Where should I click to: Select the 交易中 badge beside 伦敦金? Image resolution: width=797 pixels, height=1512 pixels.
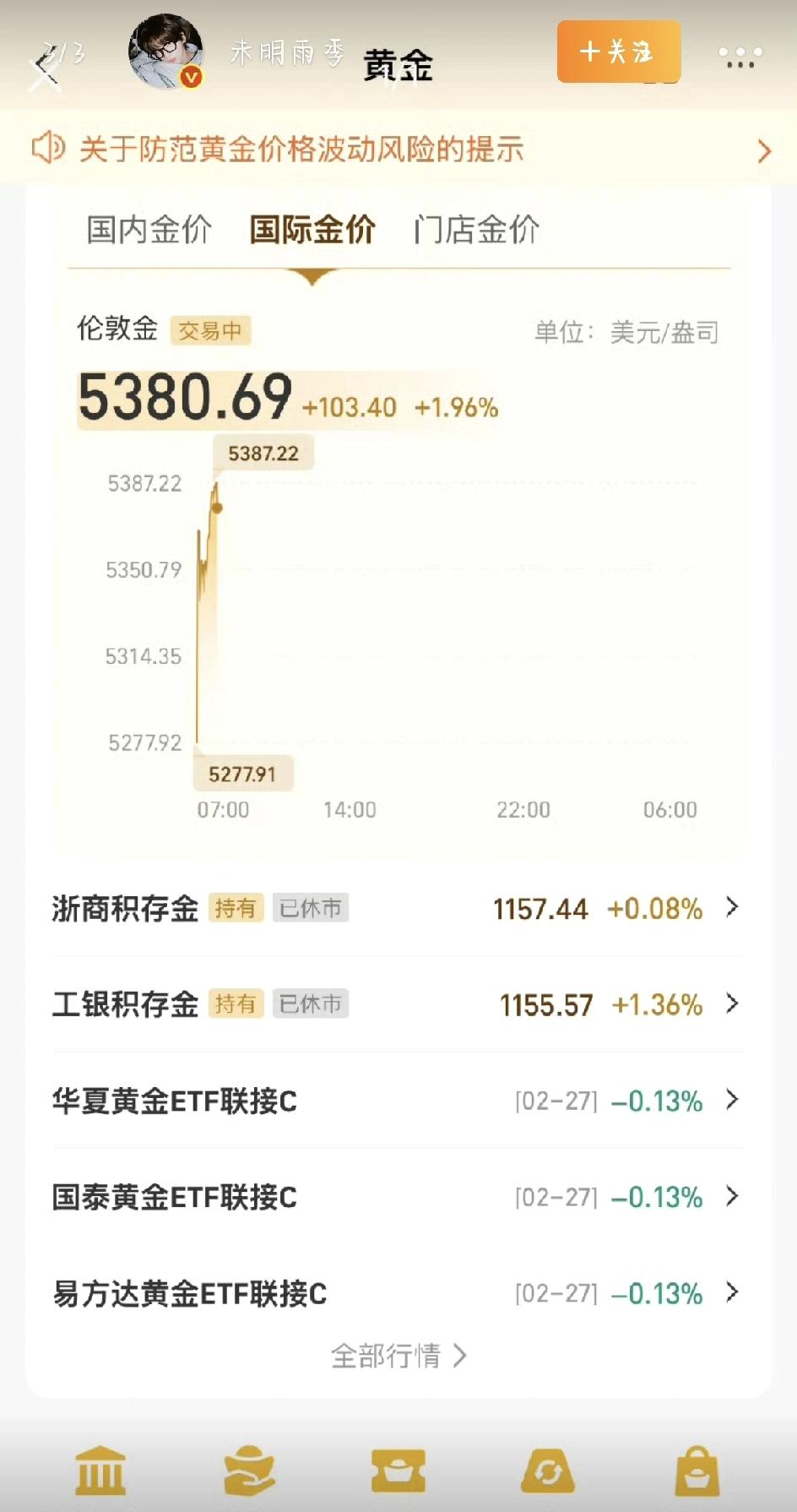pos(211,331)
